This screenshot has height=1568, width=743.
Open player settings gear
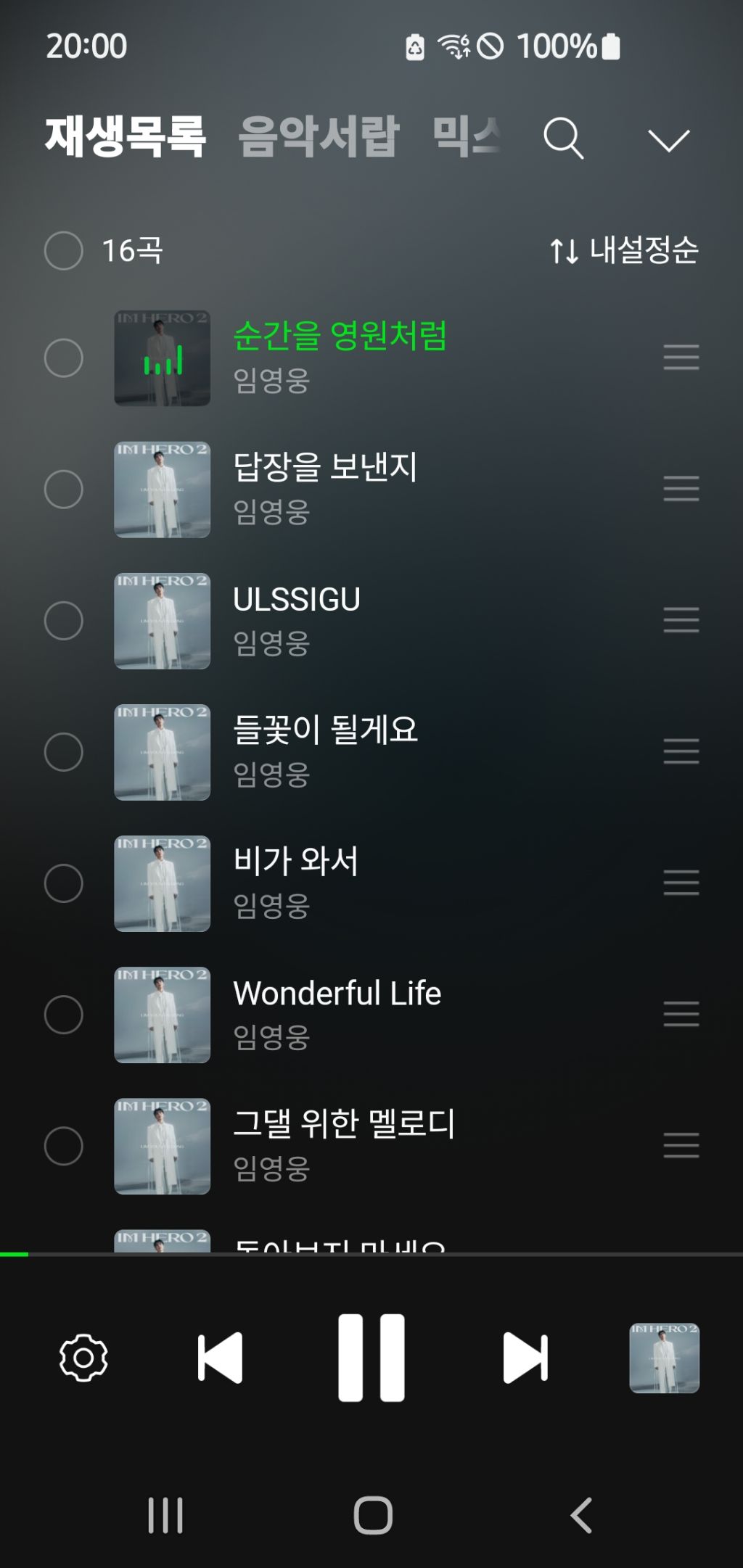pos(83,1358)
